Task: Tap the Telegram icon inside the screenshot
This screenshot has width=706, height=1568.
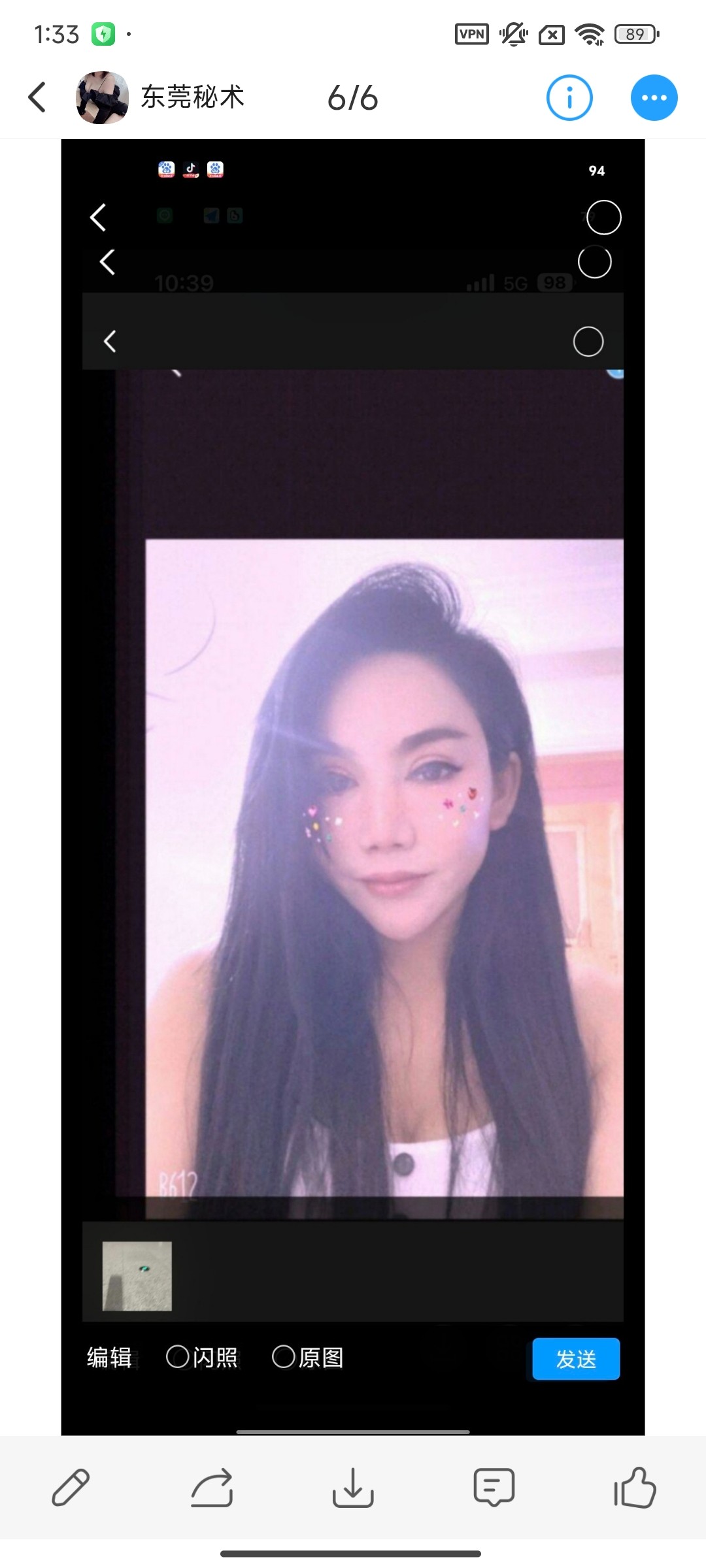Action: (210, 216)
